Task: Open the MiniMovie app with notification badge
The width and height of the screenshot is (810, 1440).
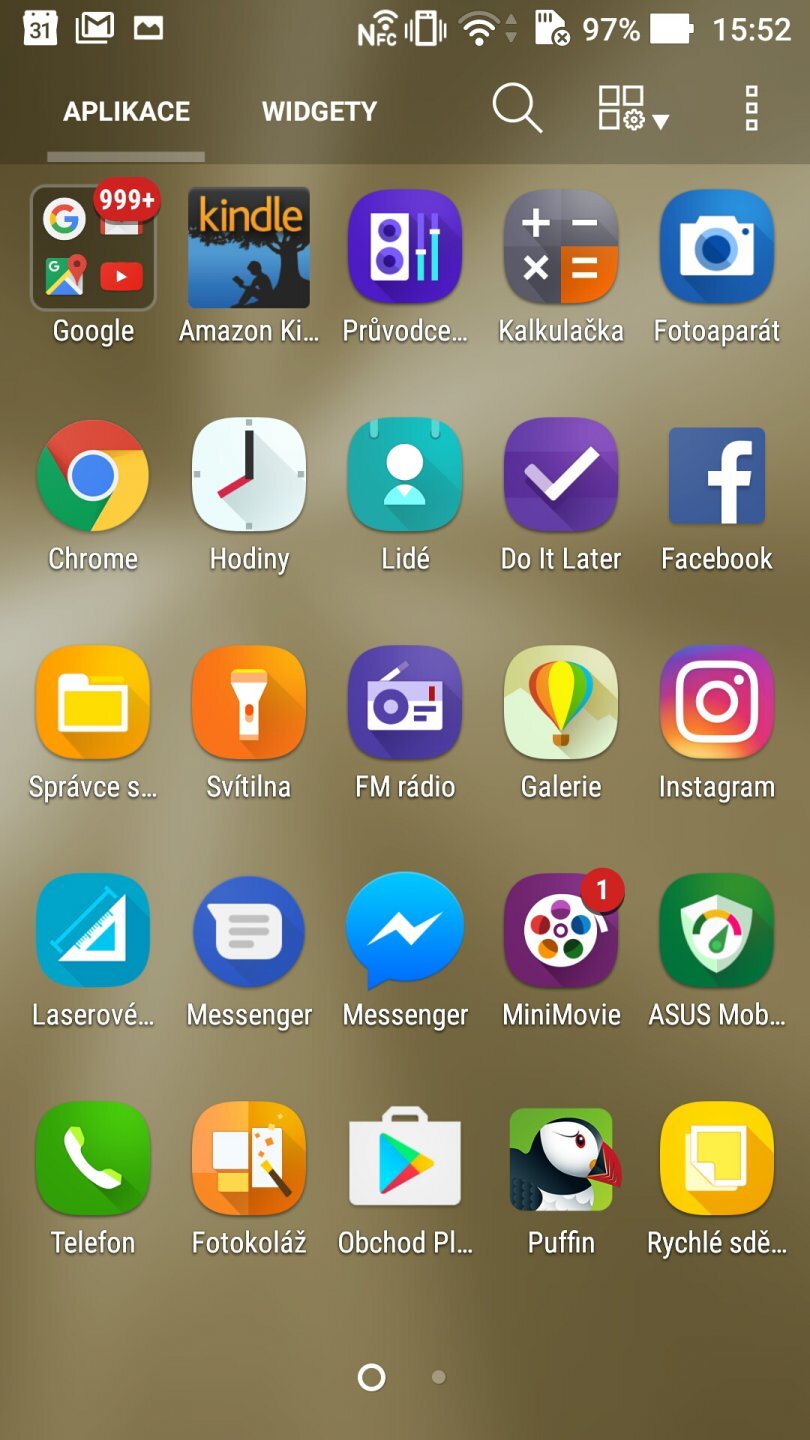Action: (560, 930)
